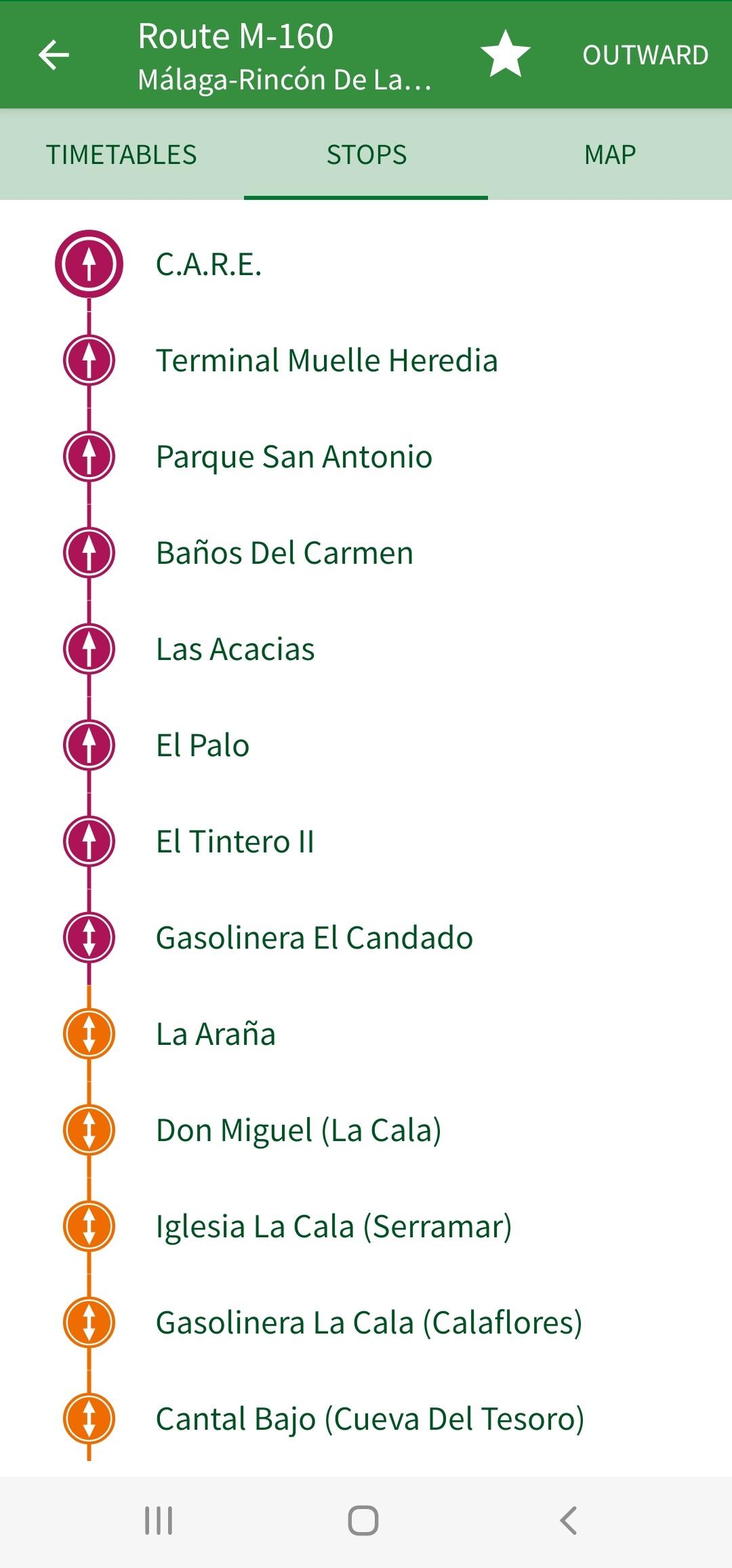Viewport: 732px width, 1568px height.
Task: Open the Cantal Bajo (Cueva Del Tesoro) stop
Action: (x=366, y=1418)
